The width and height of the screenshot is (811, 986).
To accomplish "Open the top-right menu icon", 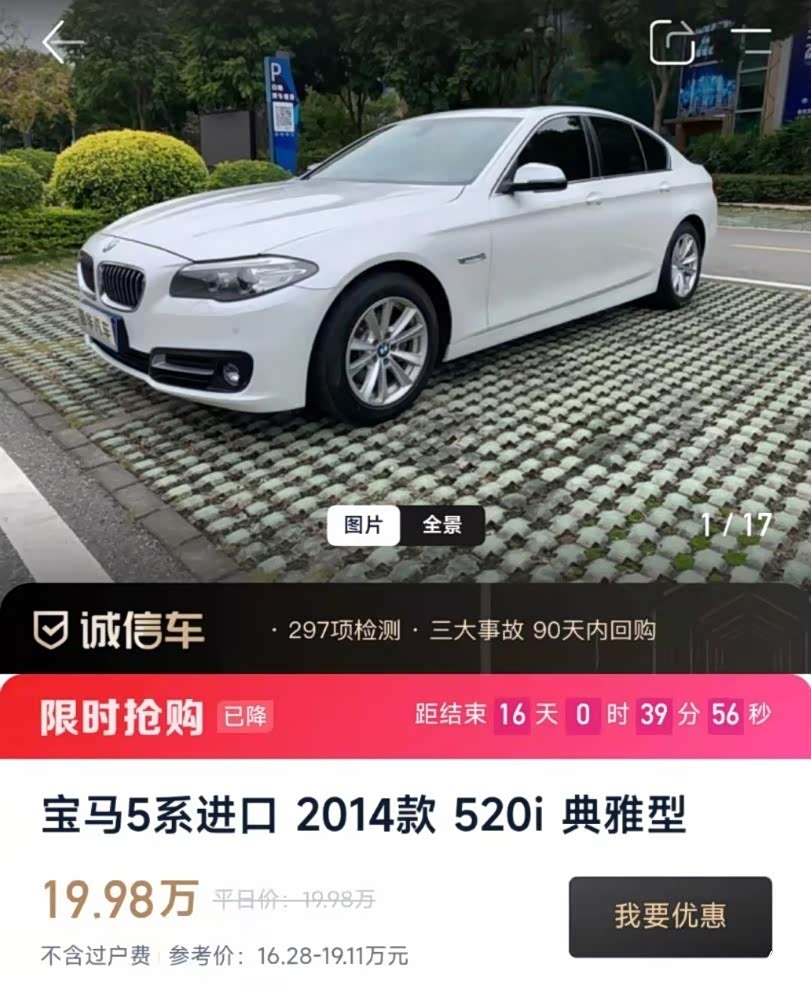I will tap(751, 42).
